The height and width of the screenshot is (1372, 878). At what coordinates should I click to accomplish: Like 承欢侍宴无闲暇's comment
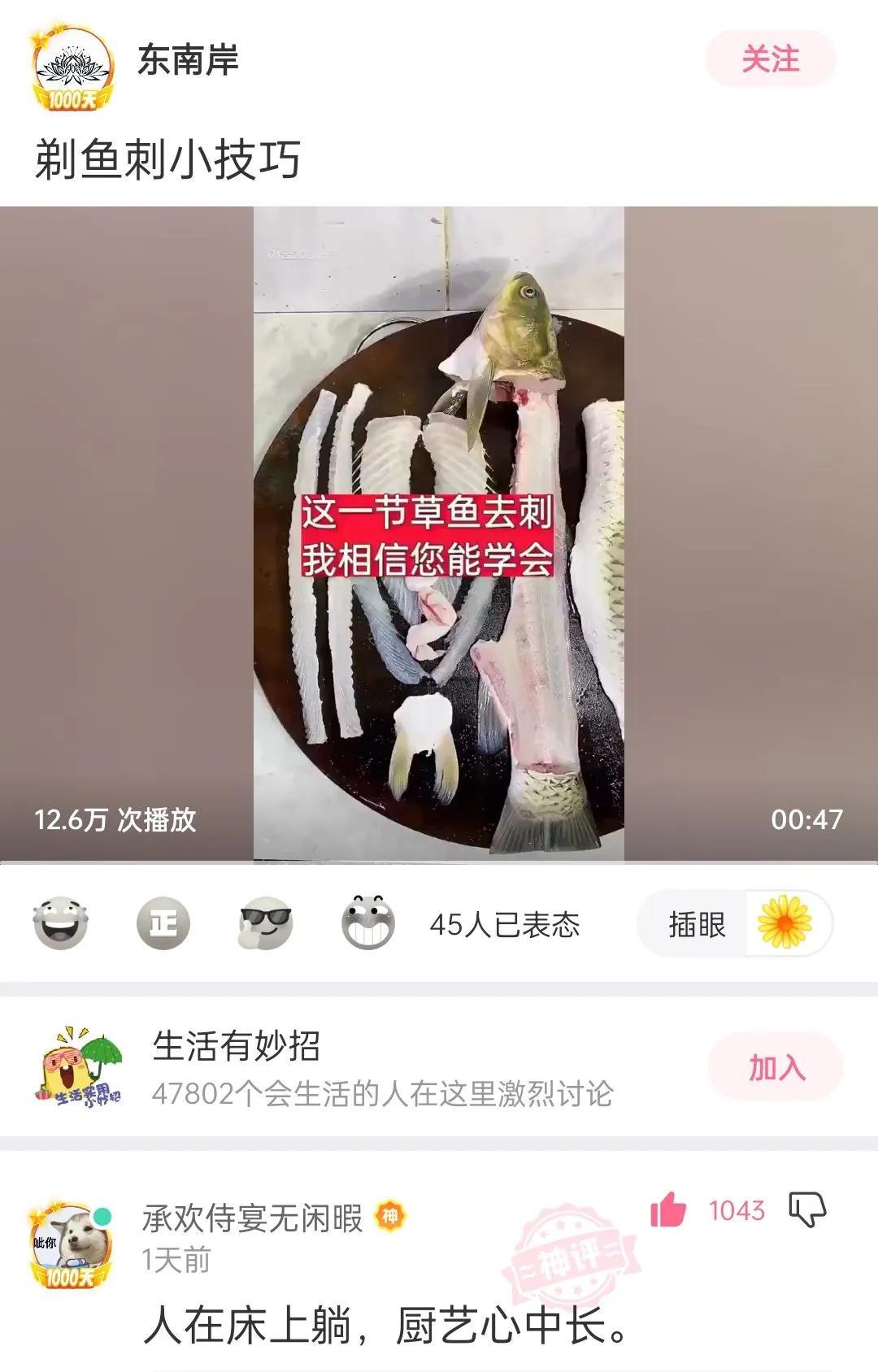(x=668, y=1210)
